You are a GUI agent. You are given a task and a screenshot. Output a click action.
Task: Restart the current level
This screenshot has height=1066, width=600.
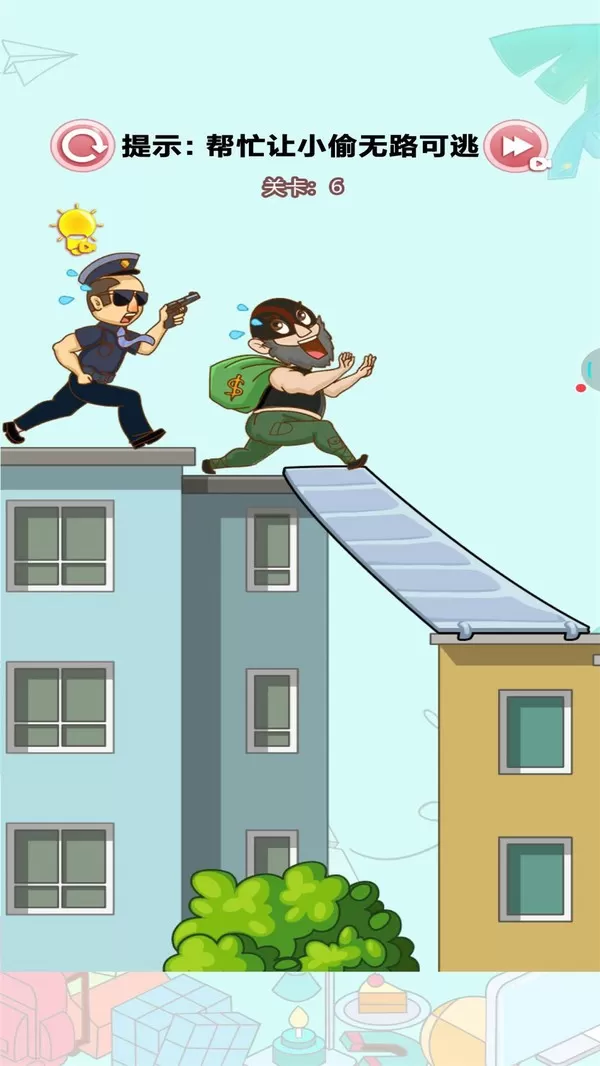click(81, 147)
